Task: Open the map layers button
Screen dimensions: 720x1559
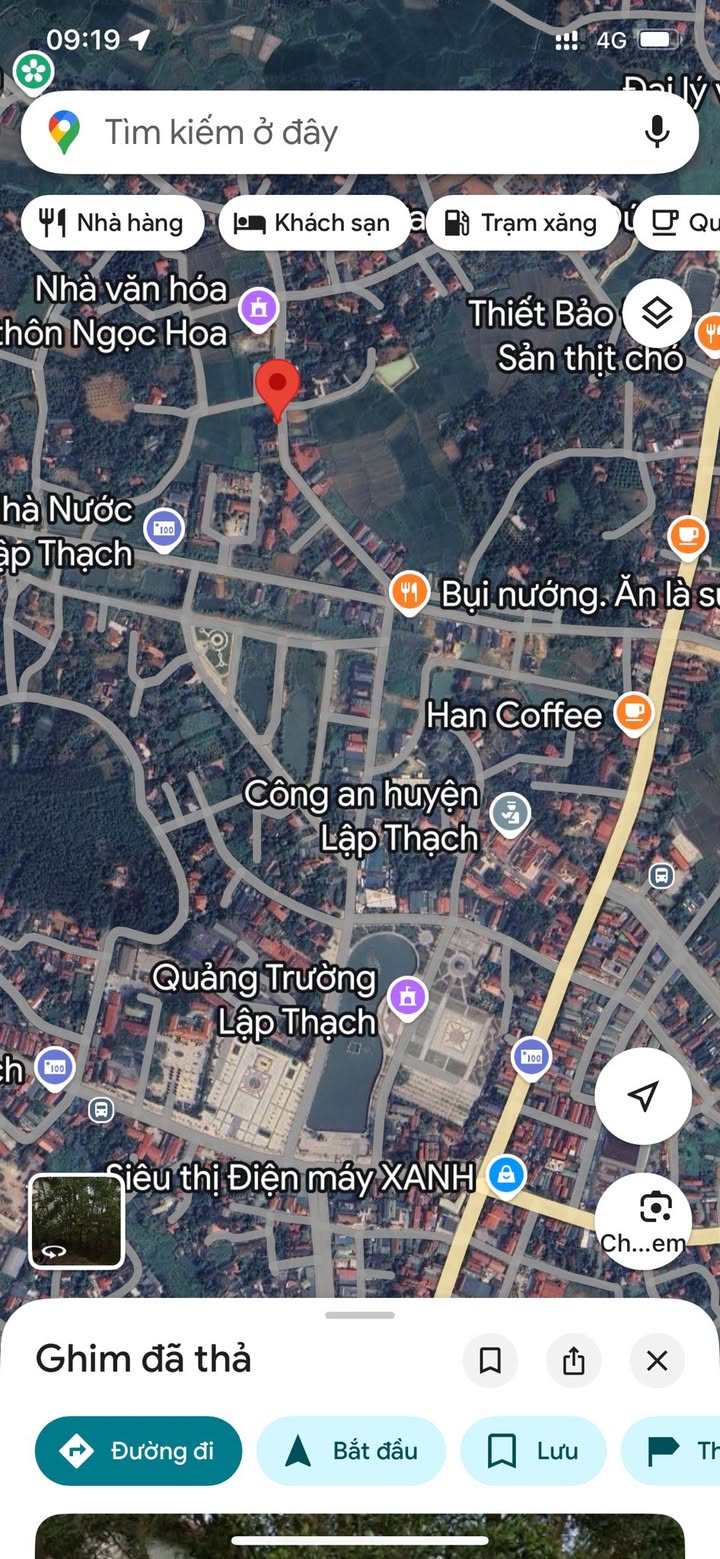Action: 657,314
